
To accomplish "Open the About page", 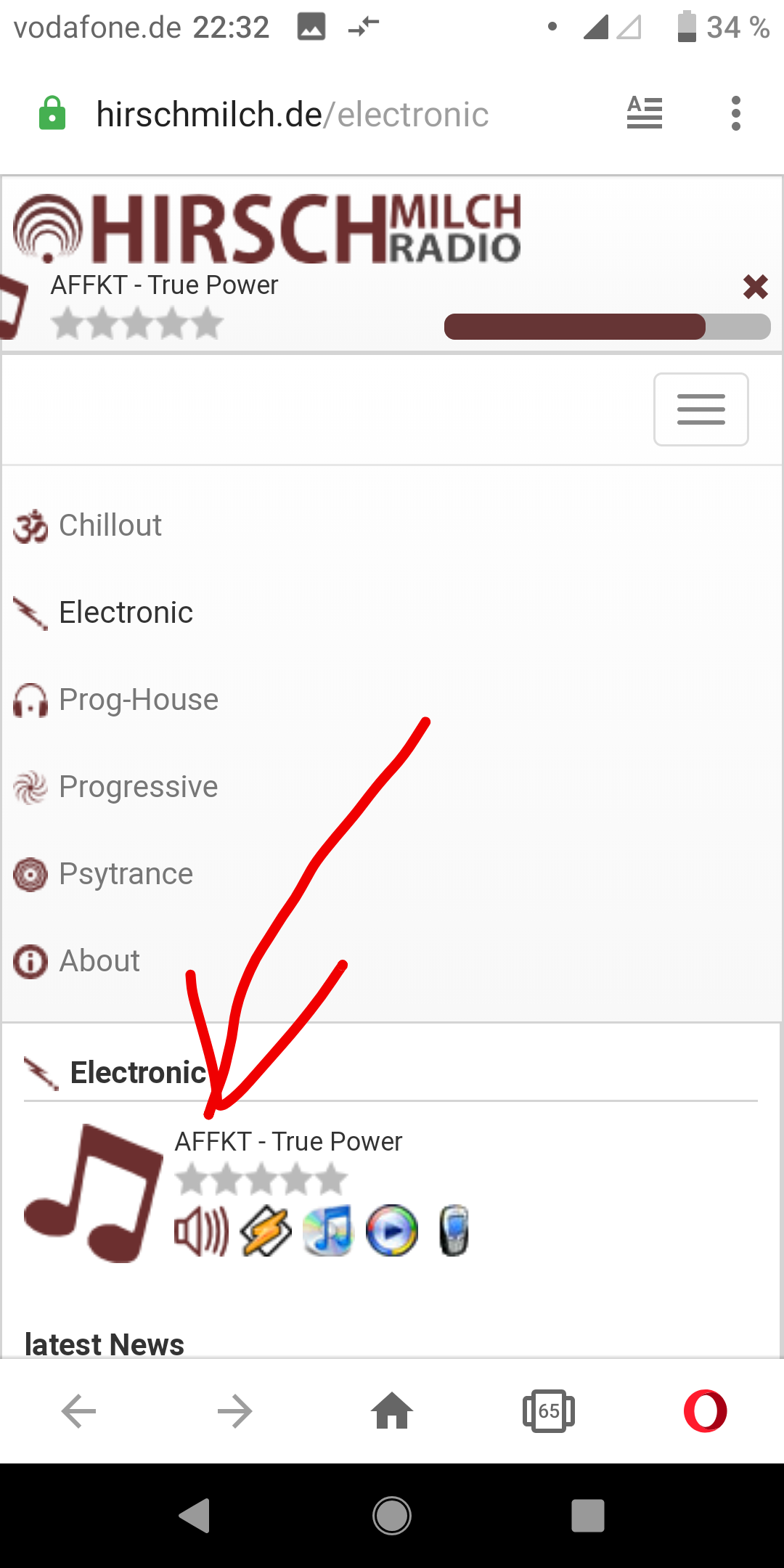I will (x=77, y=961).
